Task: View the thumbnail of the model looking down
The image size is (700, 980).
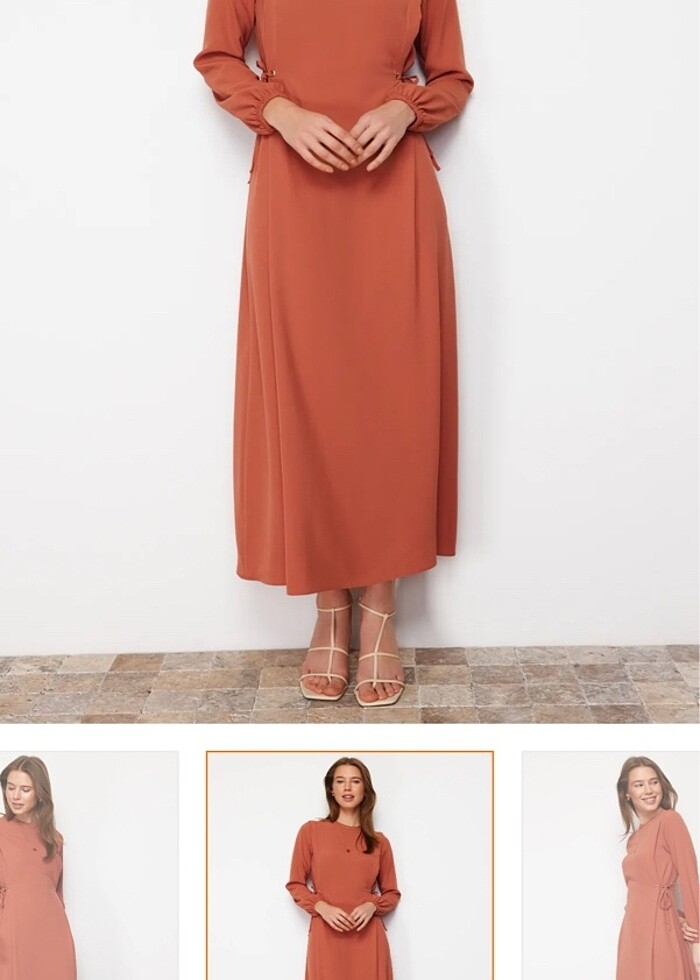Action: coord(88,865)
